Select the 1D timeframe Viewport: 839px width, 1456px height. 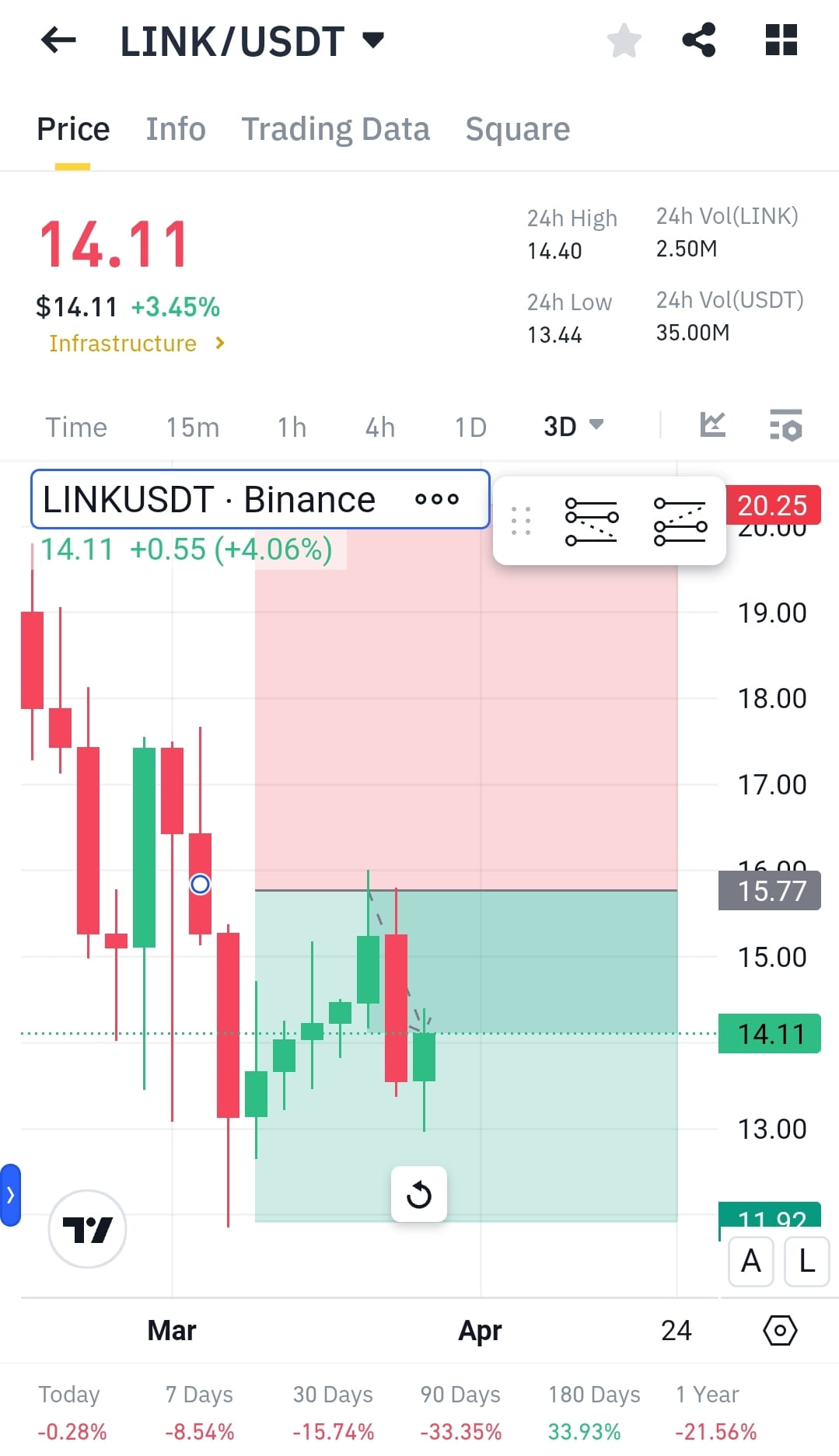pyautogui.click(x=469, y=426)
